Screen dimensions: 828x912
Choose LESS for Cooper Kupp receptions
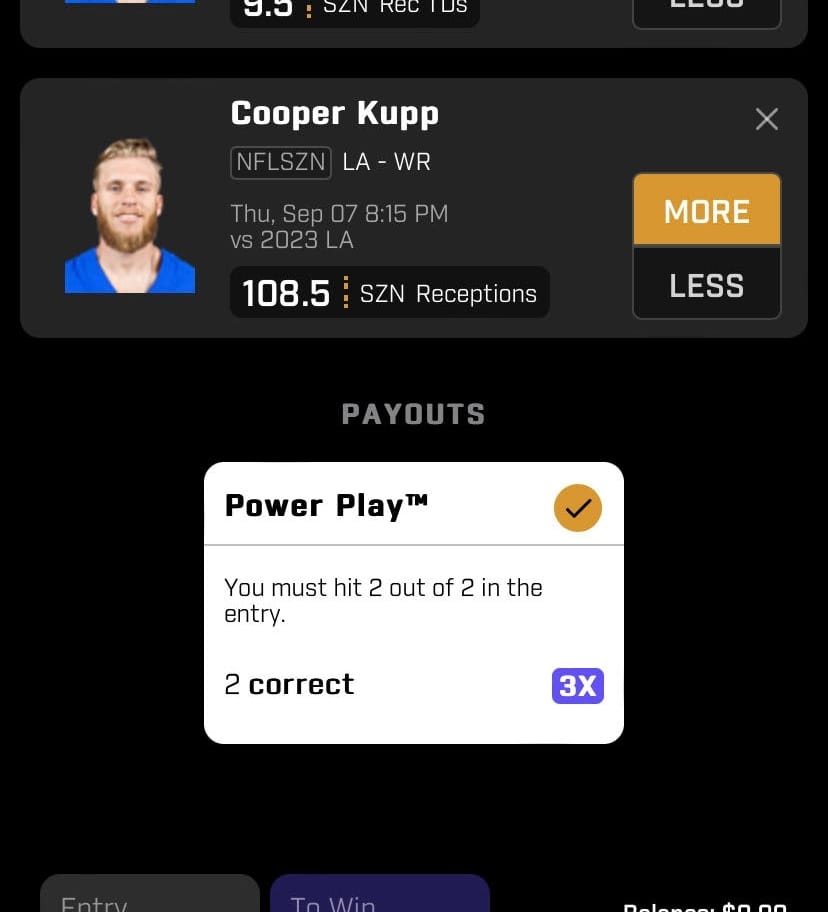pos(706,285)
